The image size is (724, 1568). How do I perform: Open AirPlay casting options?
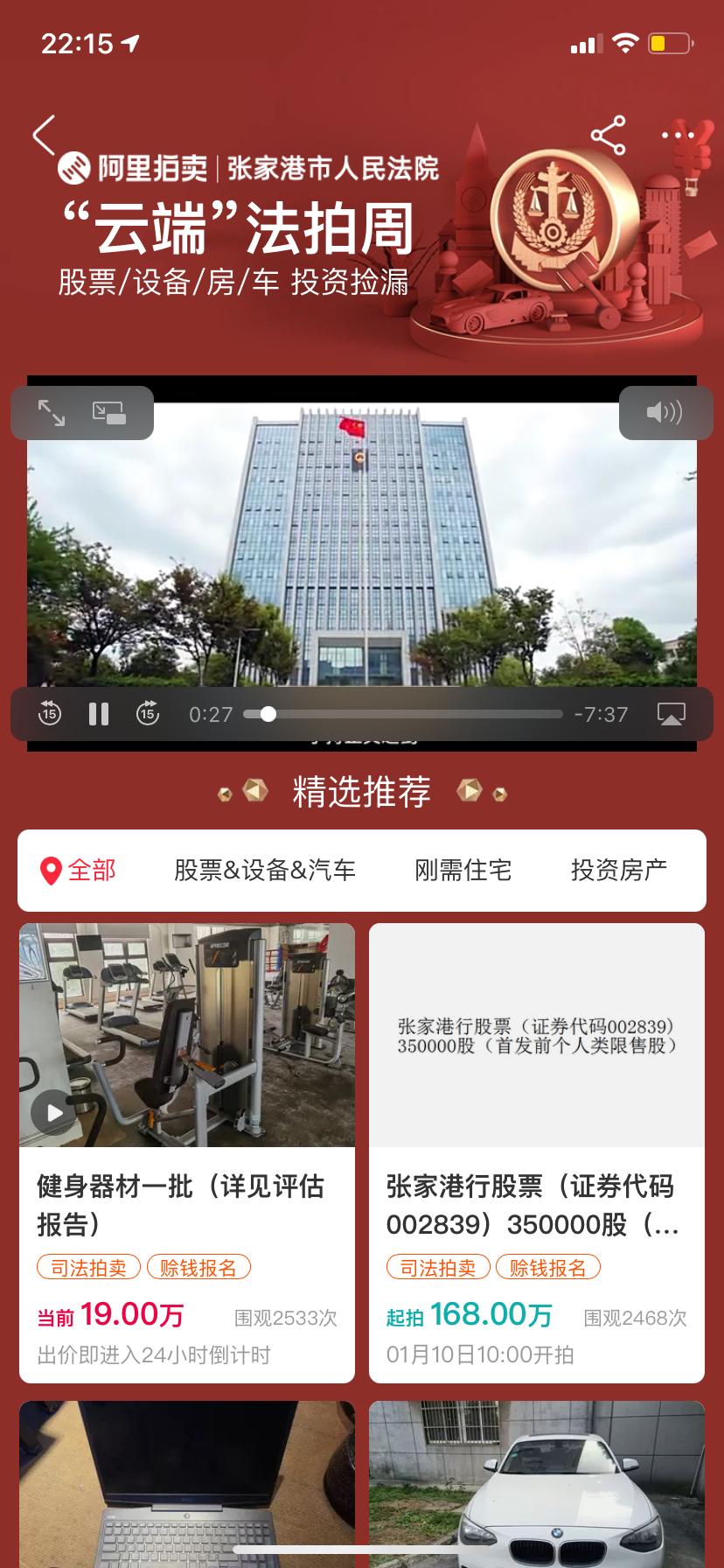(671, 714)
